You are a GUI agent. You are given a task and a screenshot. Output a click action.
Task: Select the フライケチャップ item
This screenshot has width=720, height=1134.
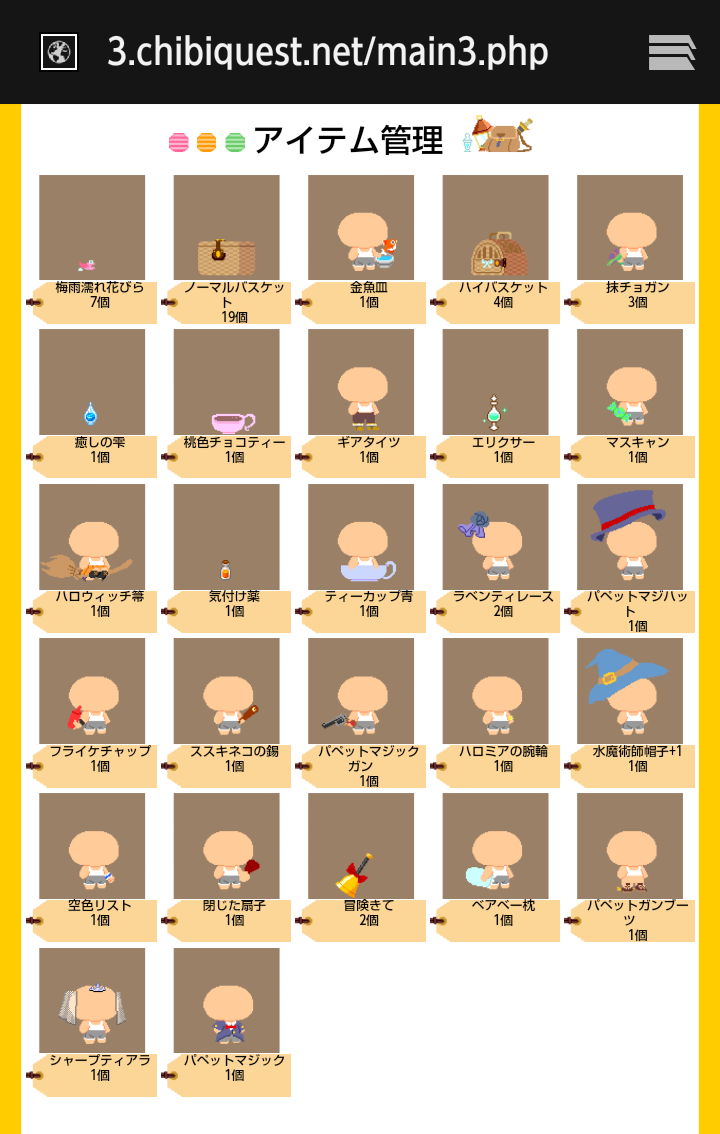point(92,692)
